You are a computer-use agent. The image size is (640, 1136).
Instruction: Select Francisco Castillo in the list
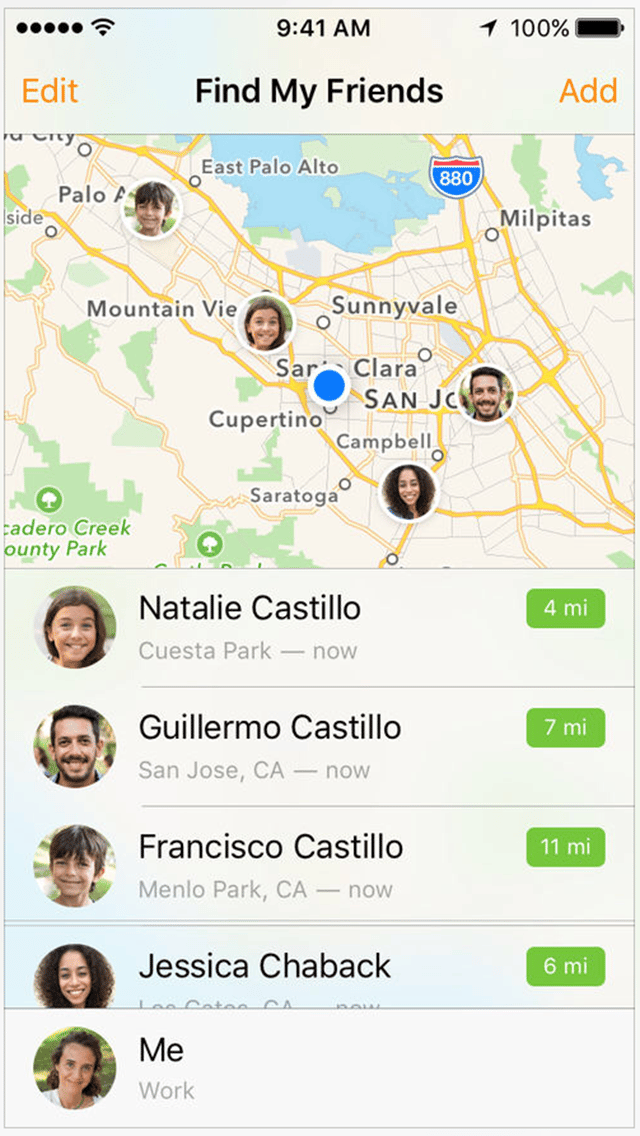320,865
